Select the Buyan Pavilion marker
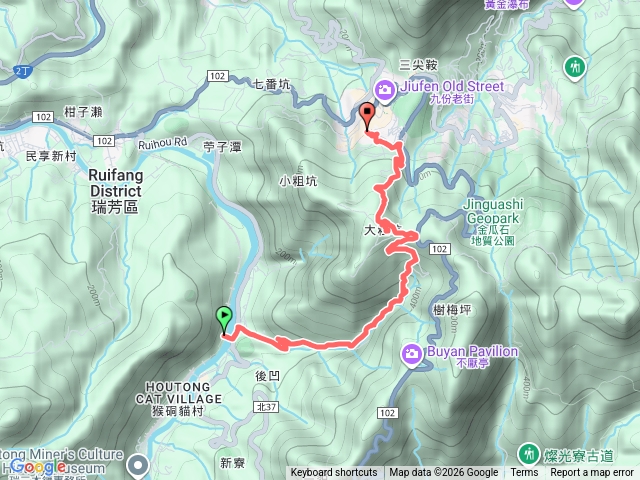The image size is (640, 480). coord(412,353)
